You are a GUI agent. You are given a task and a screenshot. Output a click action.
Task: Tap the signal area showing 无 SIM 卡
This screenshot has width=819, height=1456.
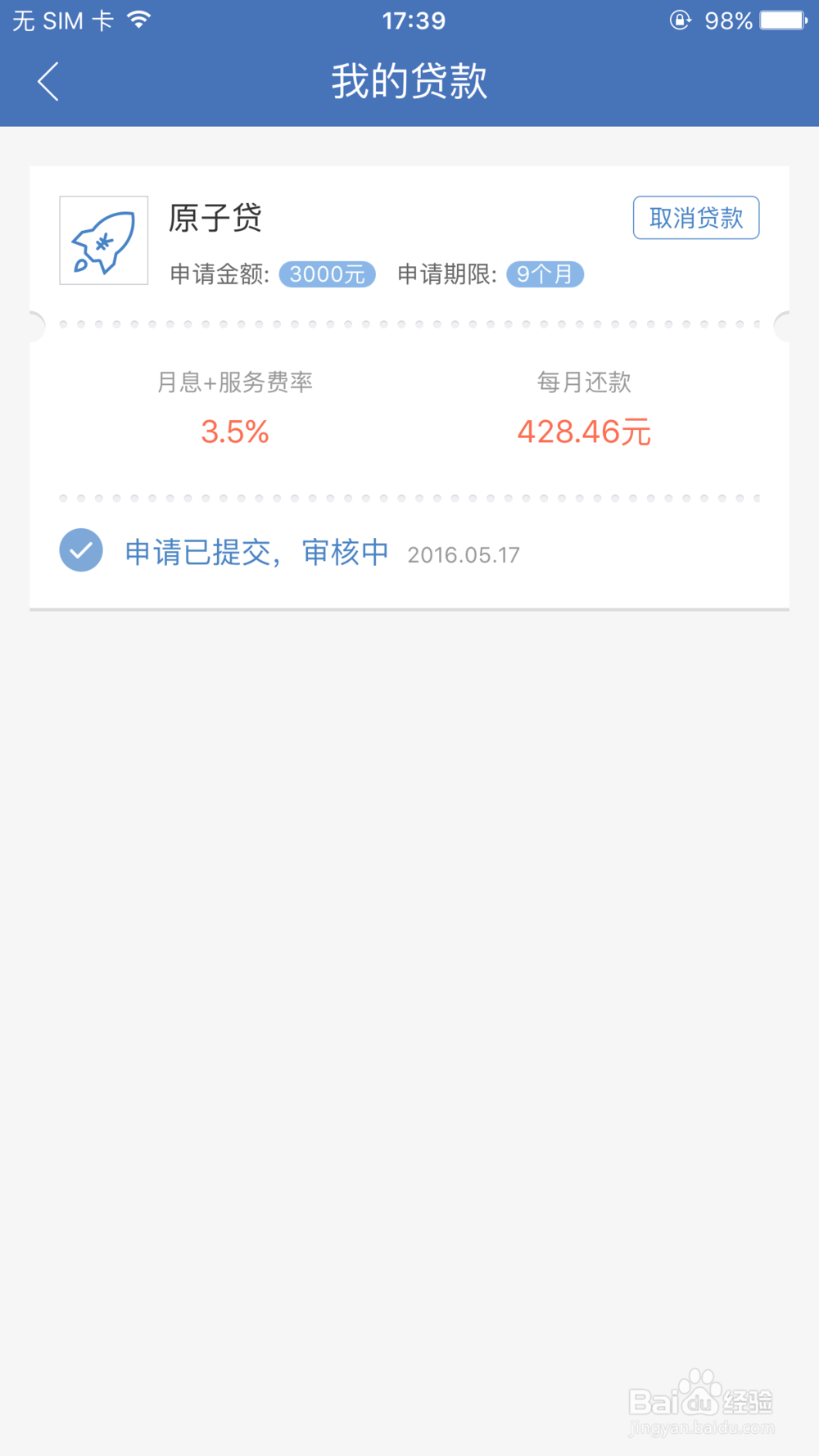61,20
